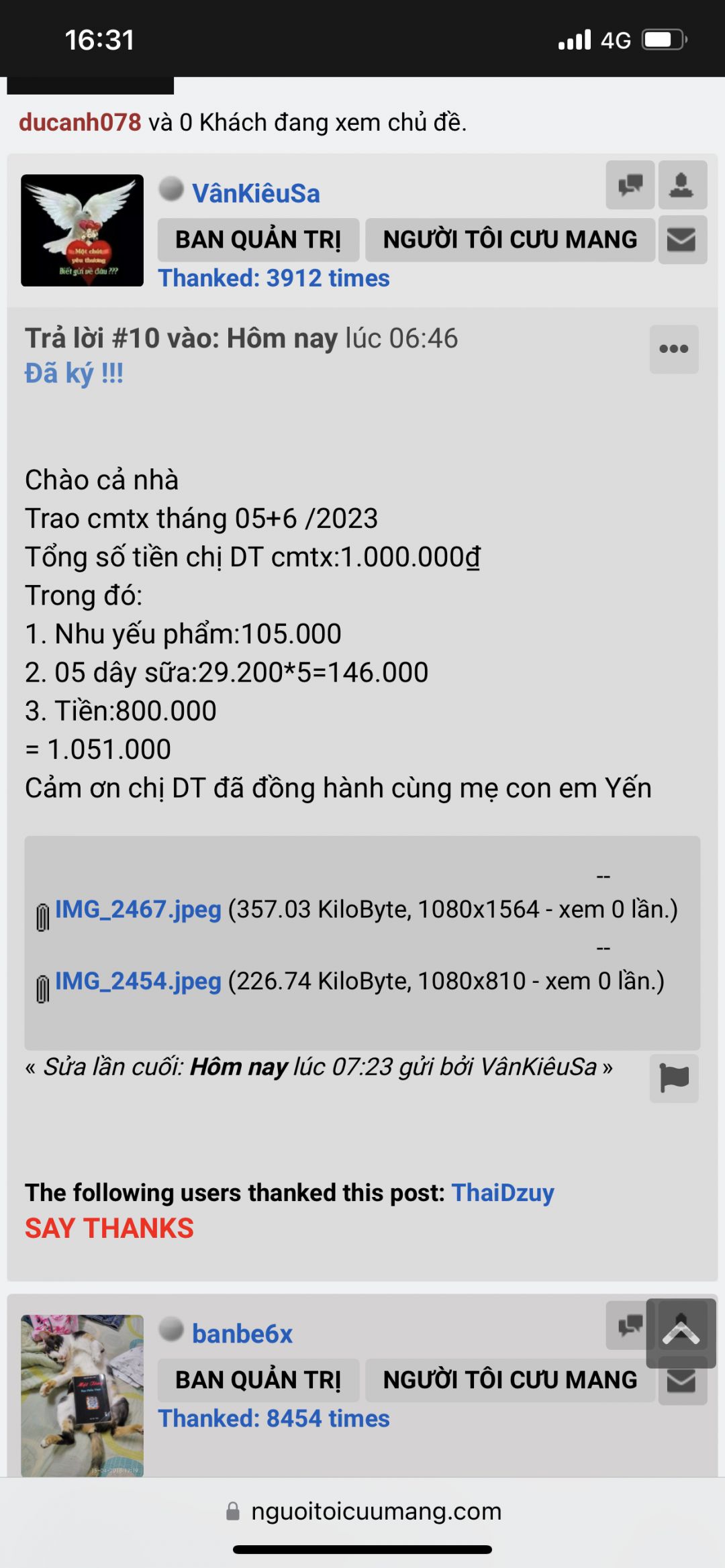
Task: Open VânKiêuSa's profile person icon
Action: [x=682, y=185]
